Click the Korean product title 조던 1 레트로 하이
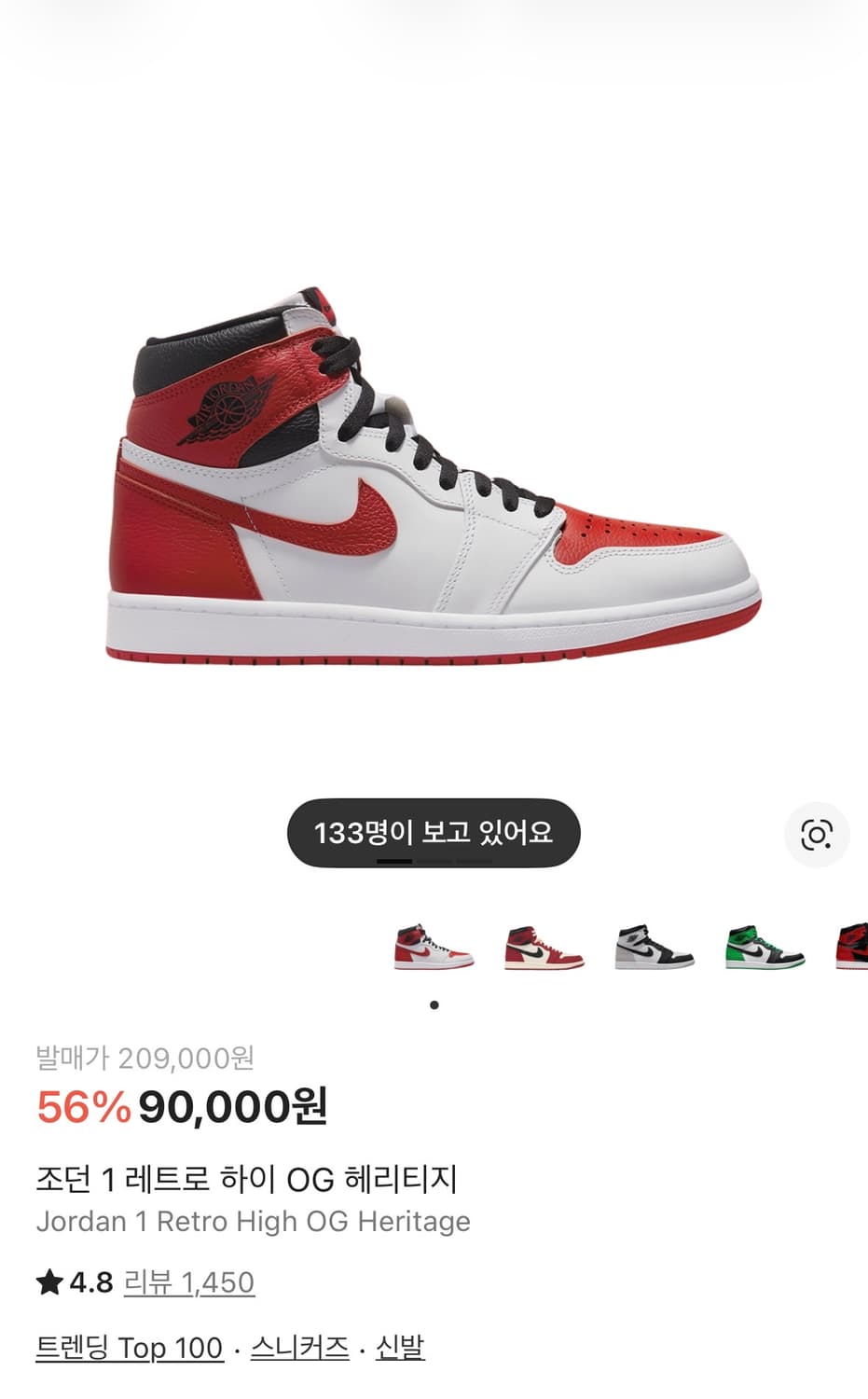The image size is (868, 1399). [247, 1178]
